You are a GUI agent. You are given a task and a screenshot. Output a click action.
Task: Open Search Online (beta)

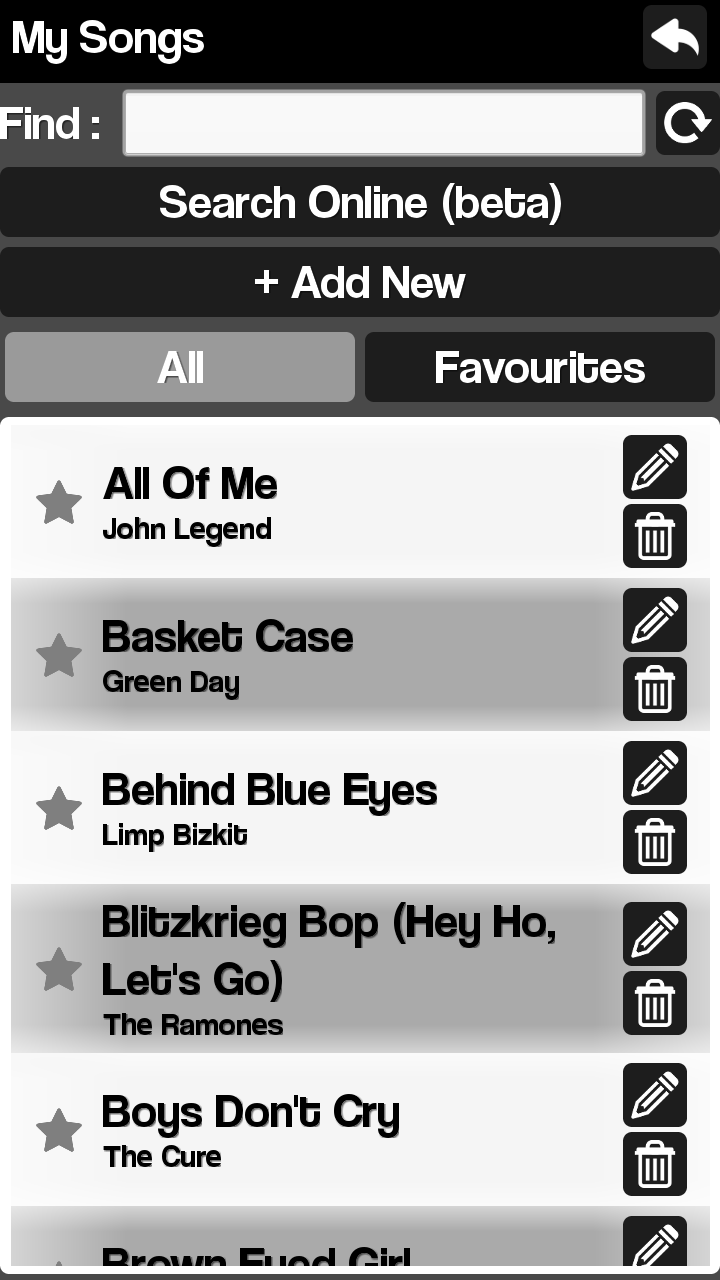click(360, 203)
